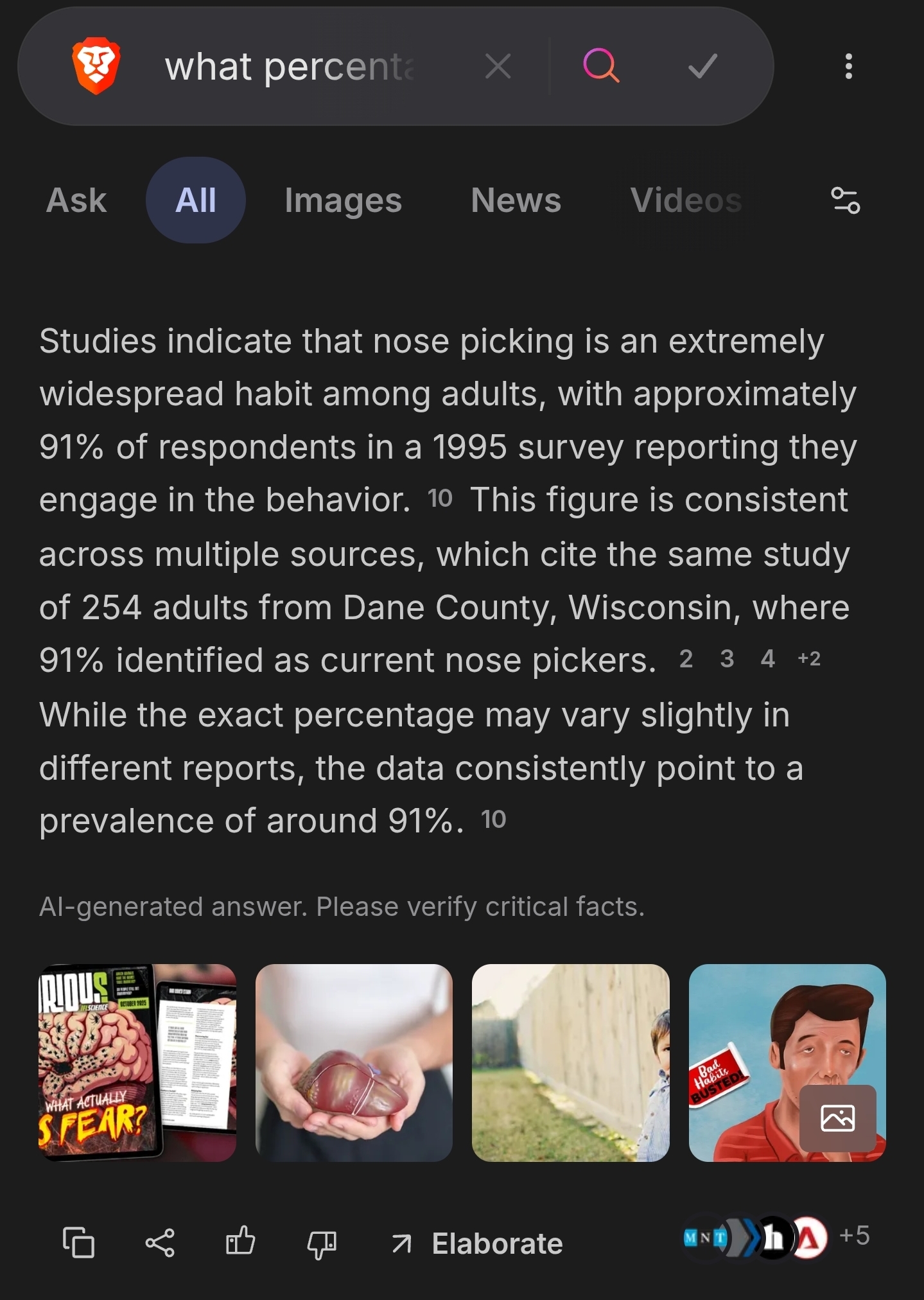The height and width of the screenshot is (1300, 924).
Task: Switch to the Ask tab
Action: (x=76, y=200)
